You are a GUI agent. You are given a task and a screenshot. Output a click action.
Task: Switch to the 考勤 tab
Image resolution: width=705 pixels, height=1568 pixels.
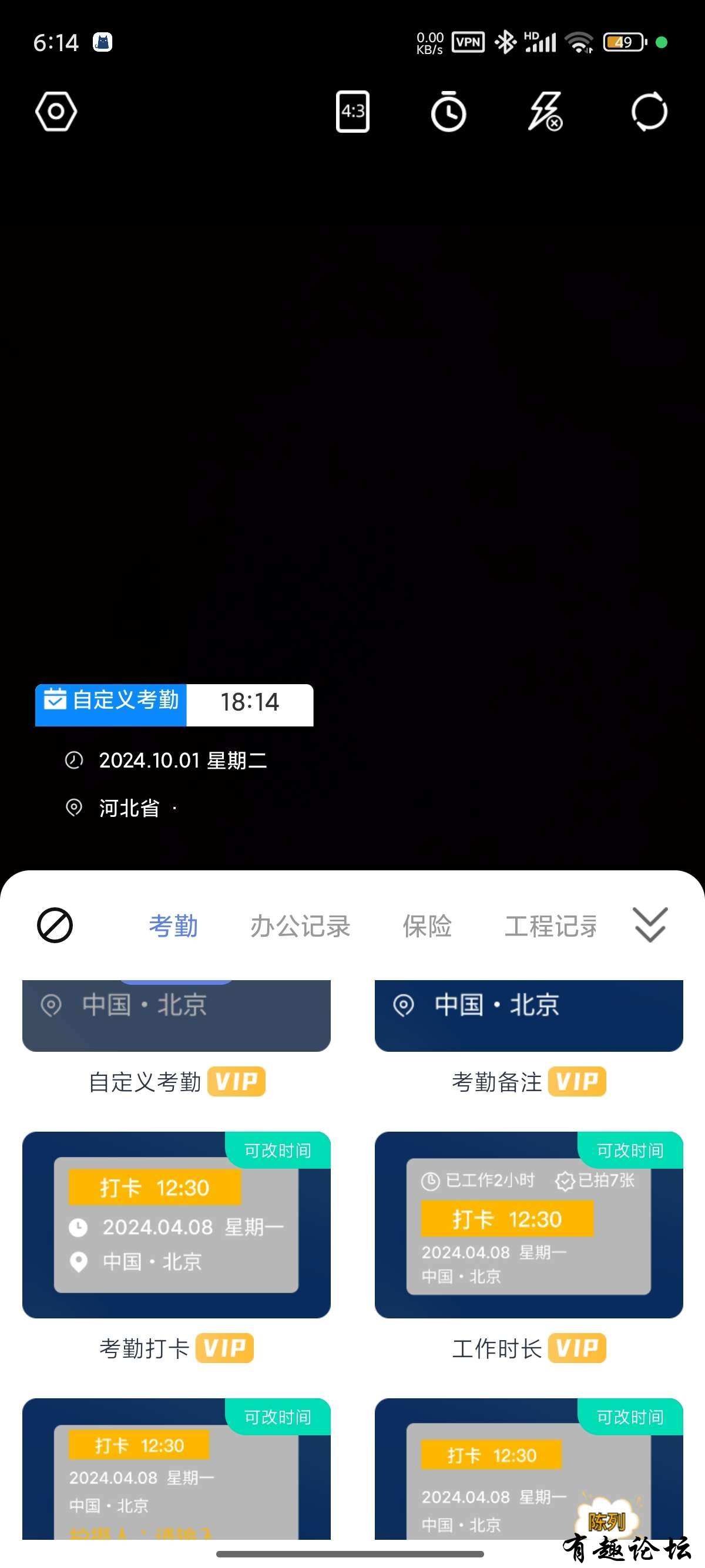click(x=173, y=926)
